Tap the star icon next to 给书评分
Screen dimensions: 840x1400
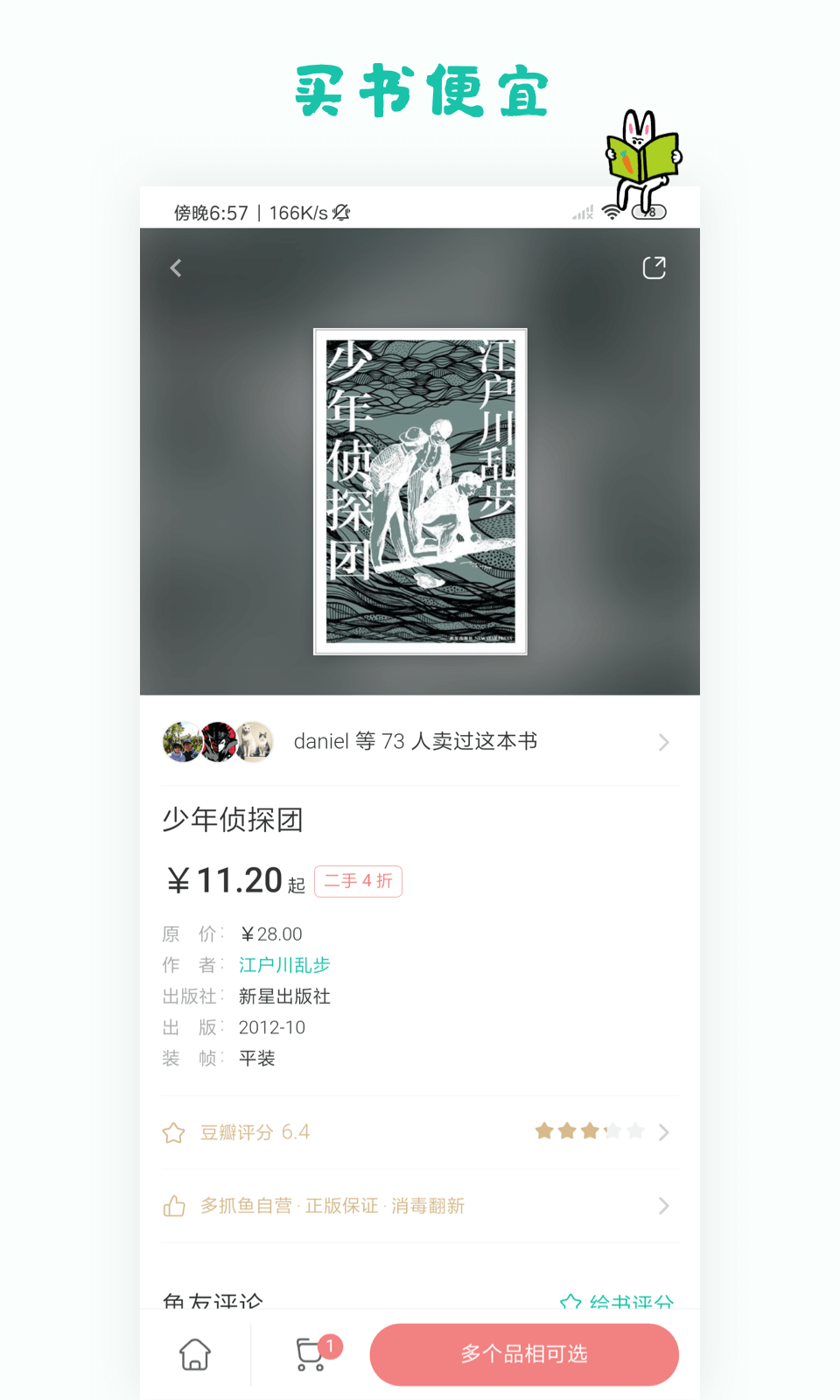coord(570,1303)
